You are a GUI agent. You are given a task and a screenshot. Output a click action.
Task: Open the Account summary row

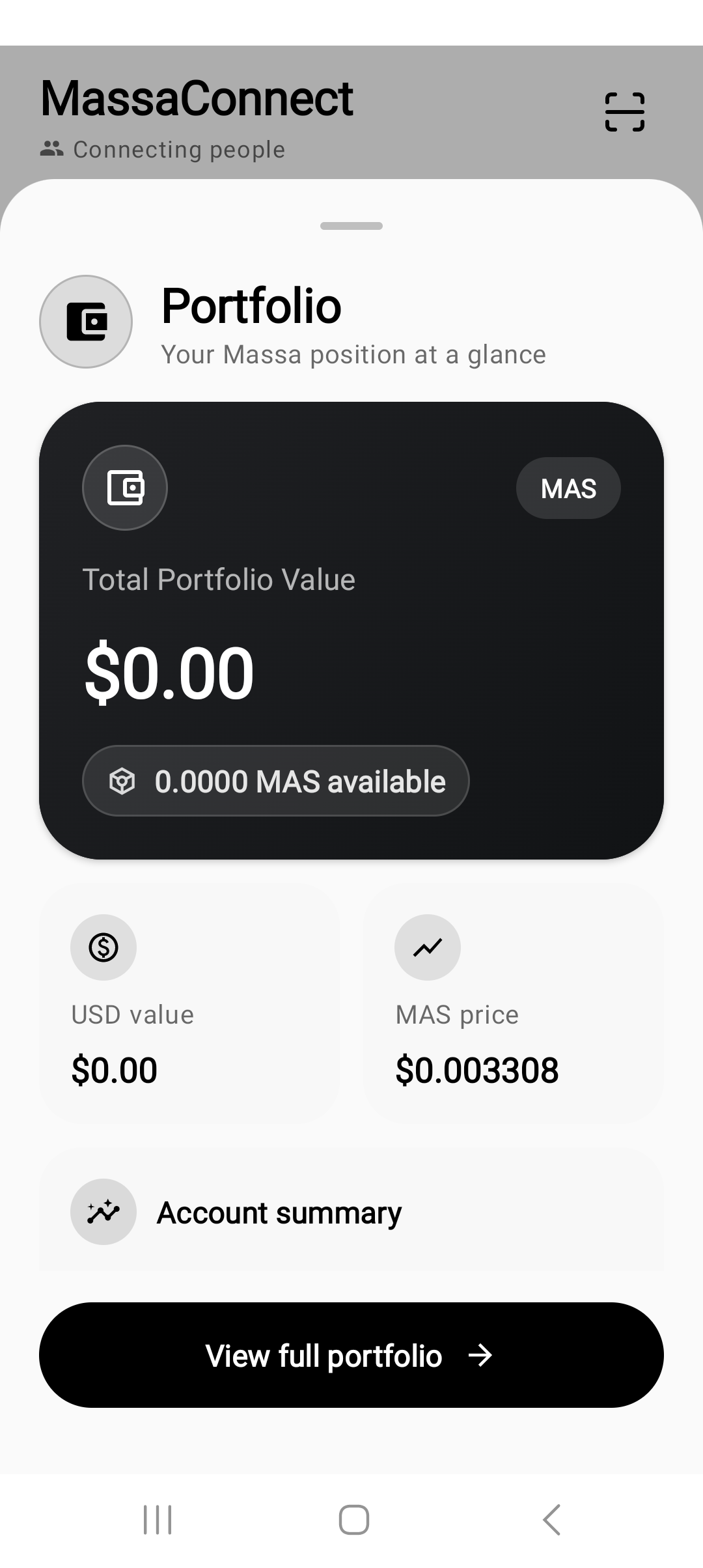(351, 1212)
